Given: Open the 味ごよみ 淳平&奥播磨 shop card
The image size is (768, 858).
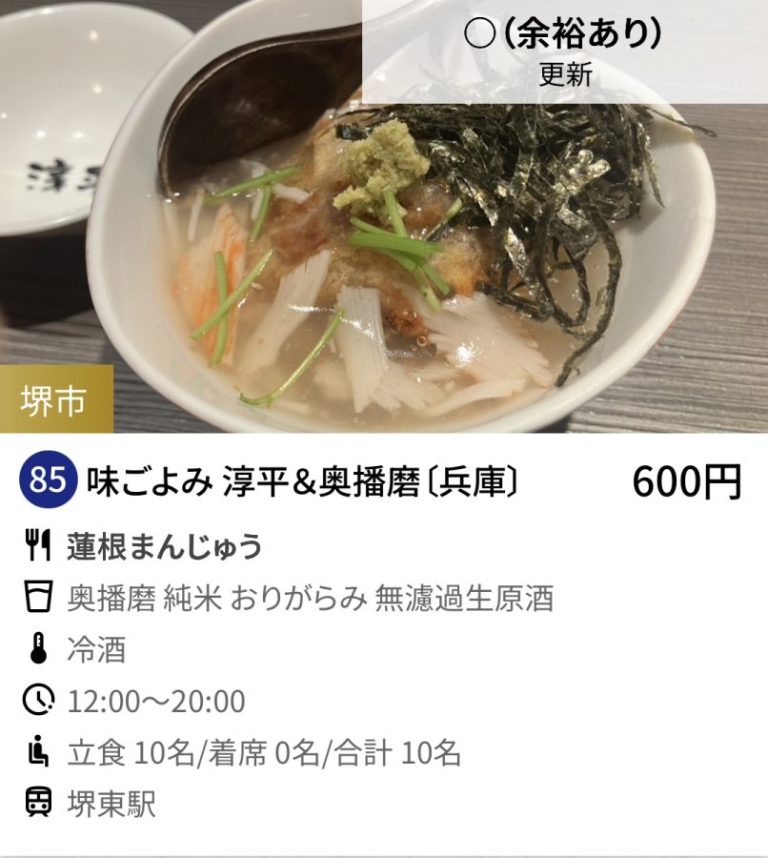Looking at the screenshot, I should coord(303,483).
